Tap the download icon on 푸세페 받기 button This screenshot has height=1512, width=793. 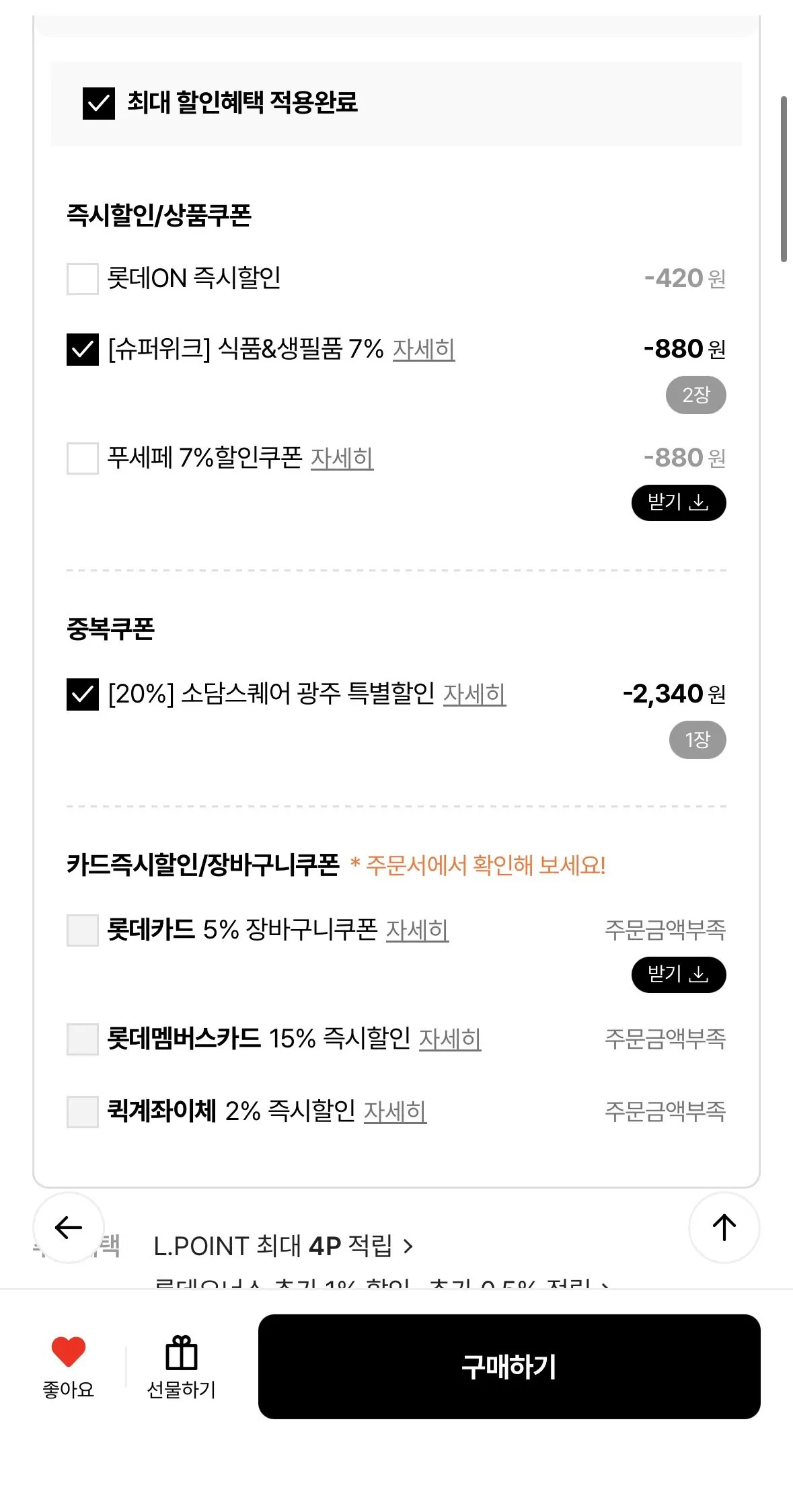coord(701,502)
